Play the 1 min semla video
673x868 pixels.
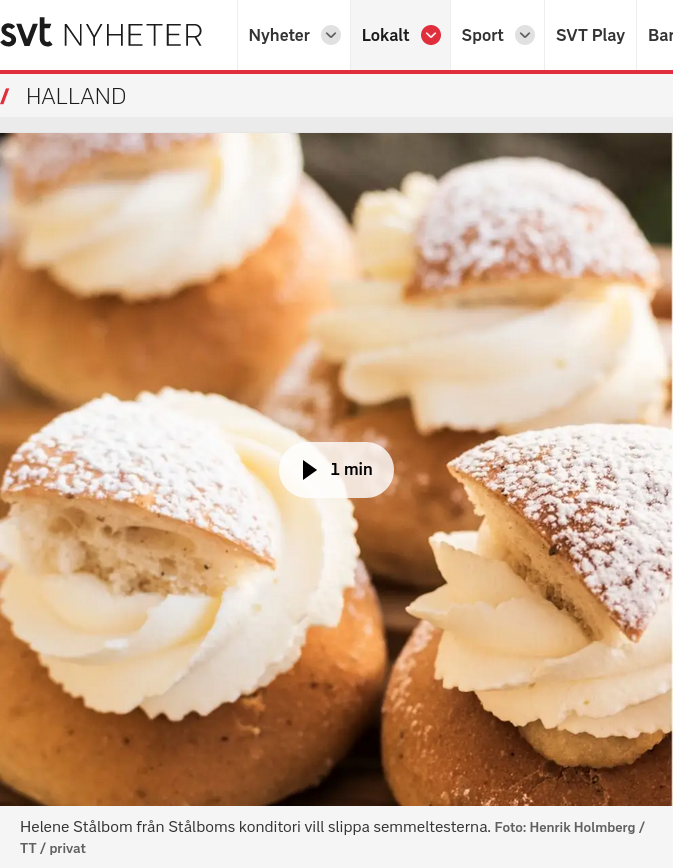point(336,470)
